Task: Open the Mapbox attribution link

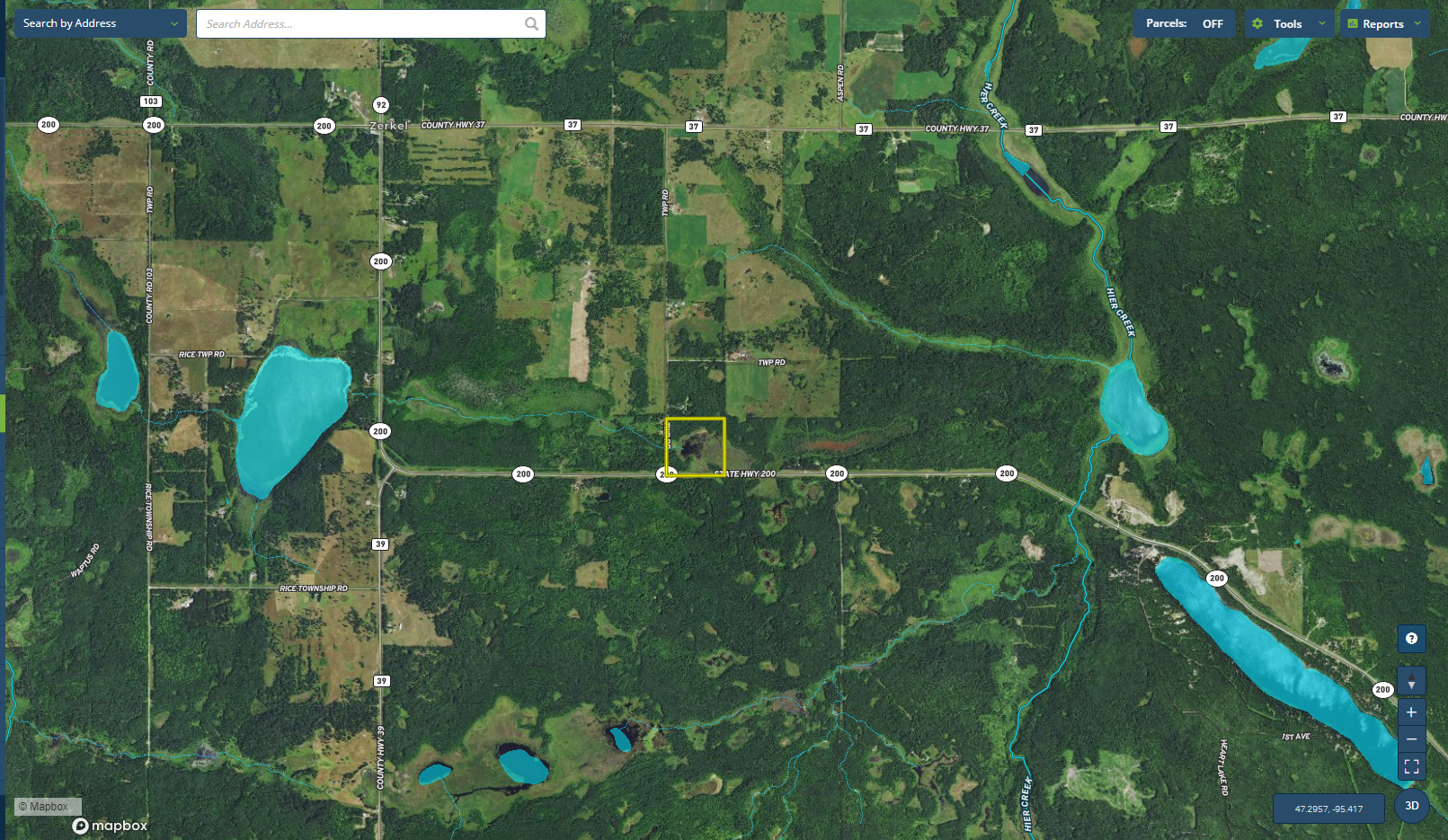Action: coord(49,807)
